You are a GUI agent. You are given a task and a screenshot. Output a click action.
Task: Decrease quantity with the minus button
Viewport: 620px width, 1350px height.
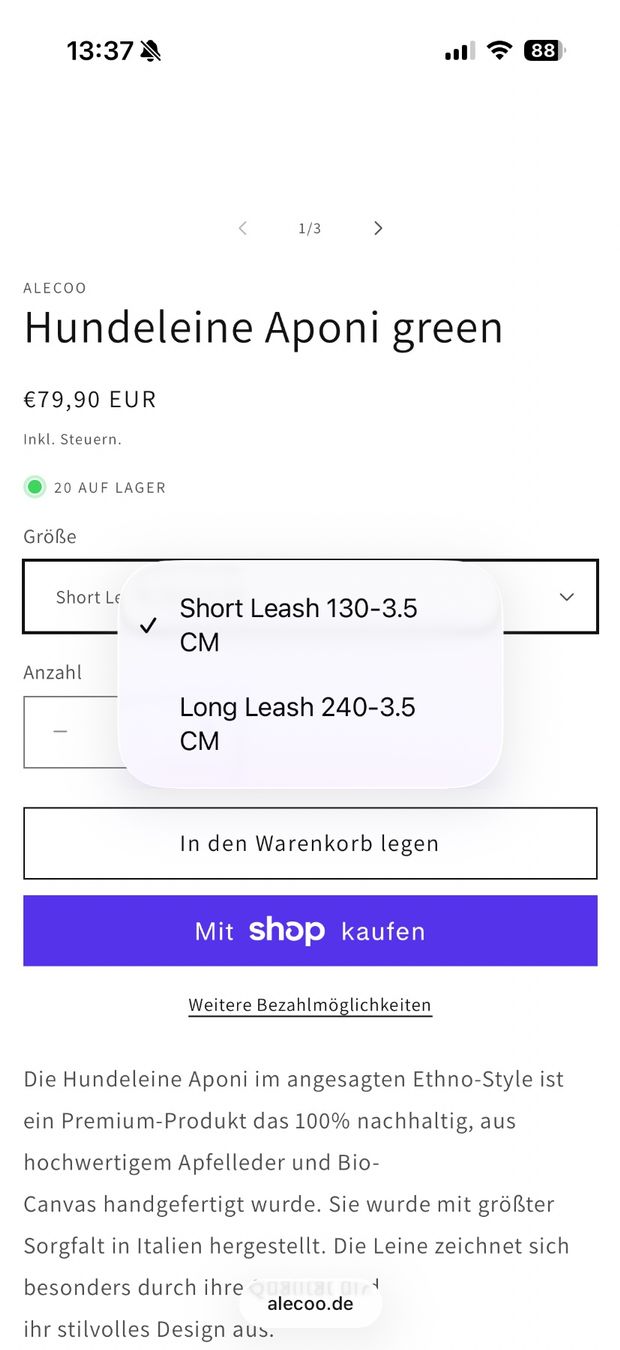60,731
